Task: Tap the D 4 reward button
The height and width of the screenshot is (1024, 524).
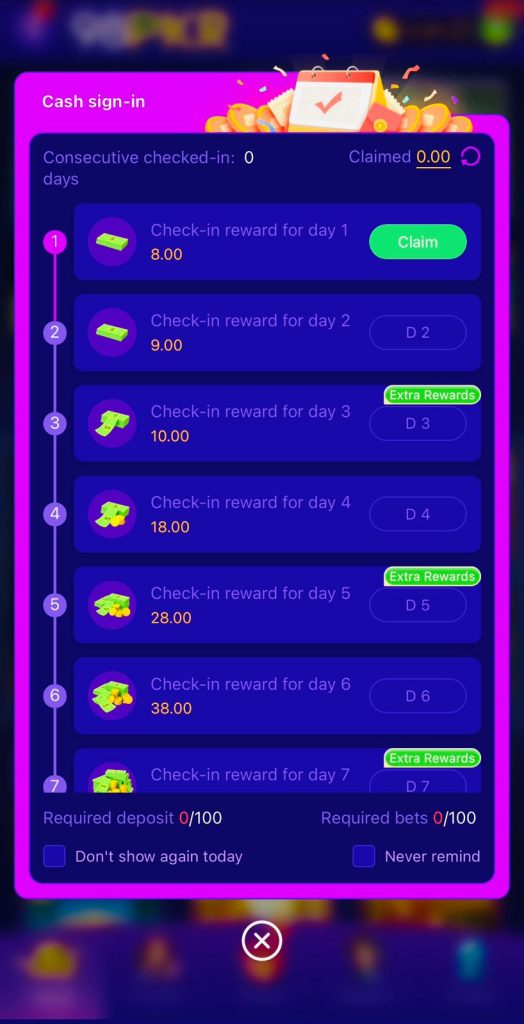Action: click(418, 514)
